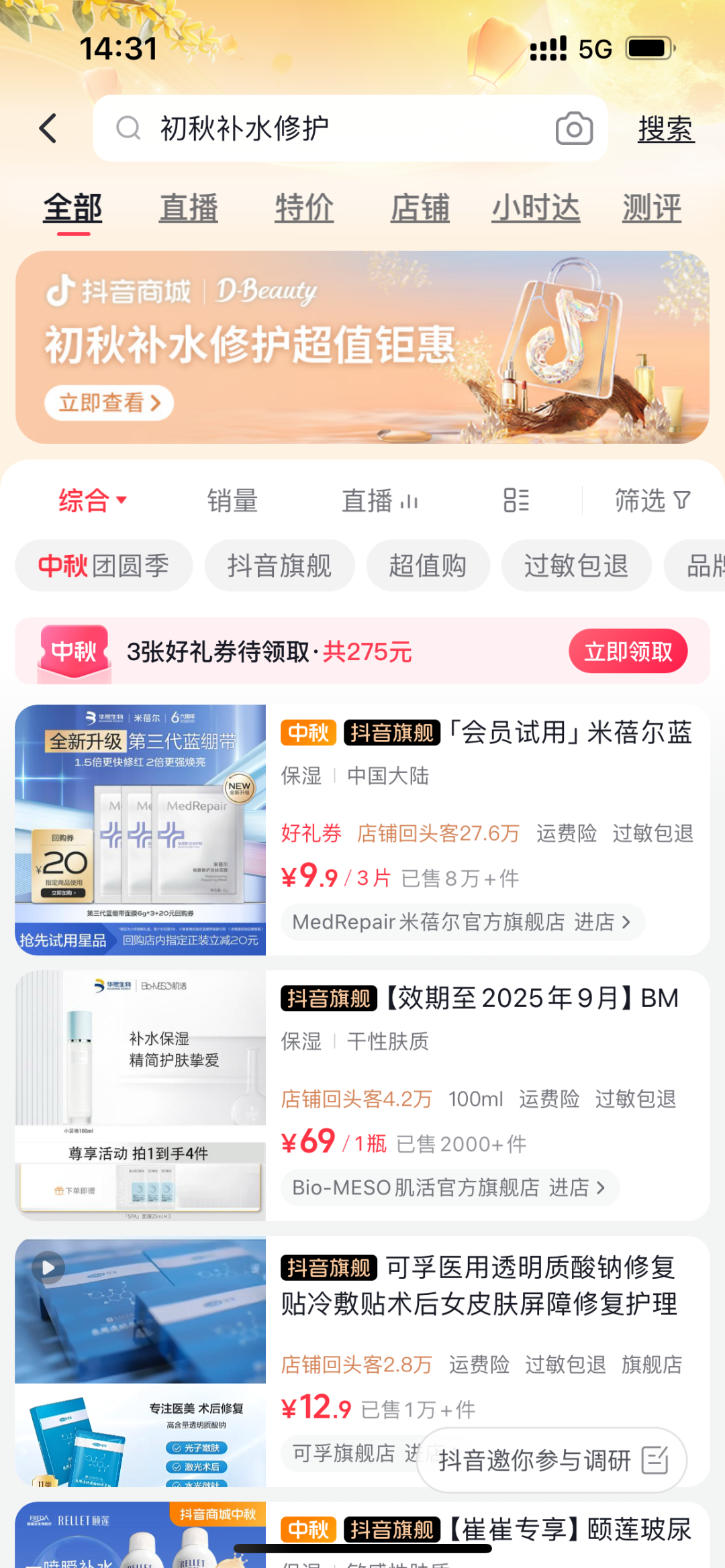Tap the 搜索 button
Viewport: 725px width, 1568px height.
point(665,128)
